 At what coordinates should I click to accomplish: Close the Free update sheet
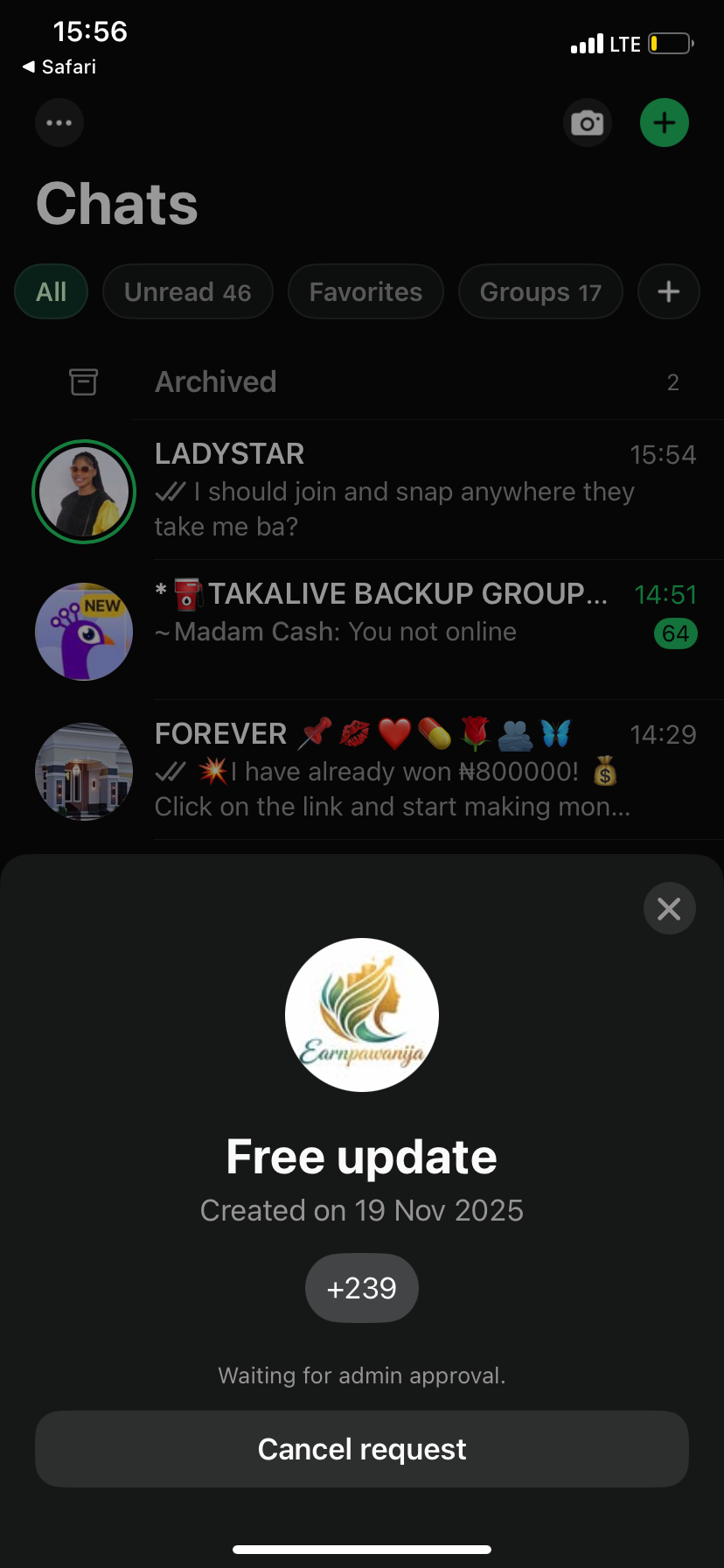[669, 909]
